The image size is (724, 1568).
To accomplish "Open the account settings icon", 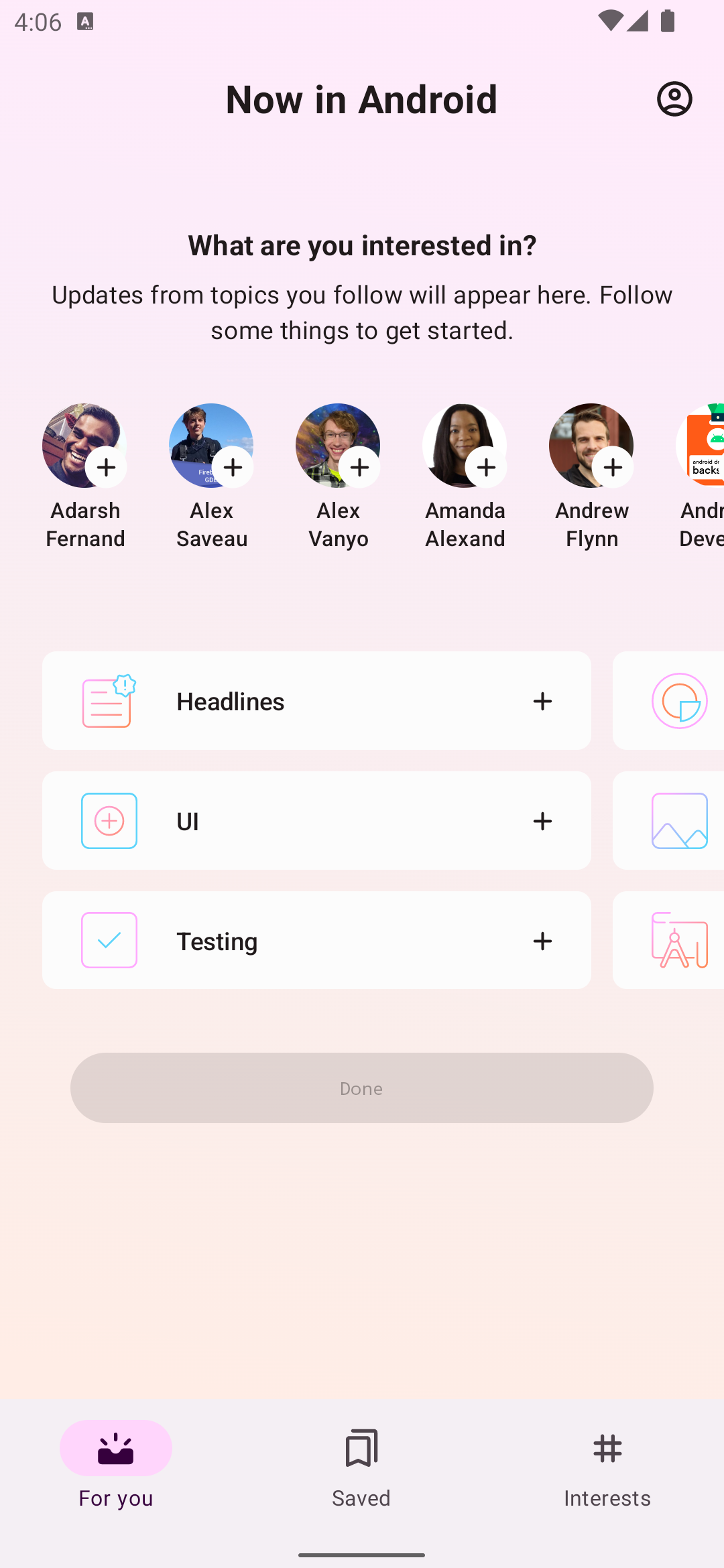I will click(x=674, y=99).
